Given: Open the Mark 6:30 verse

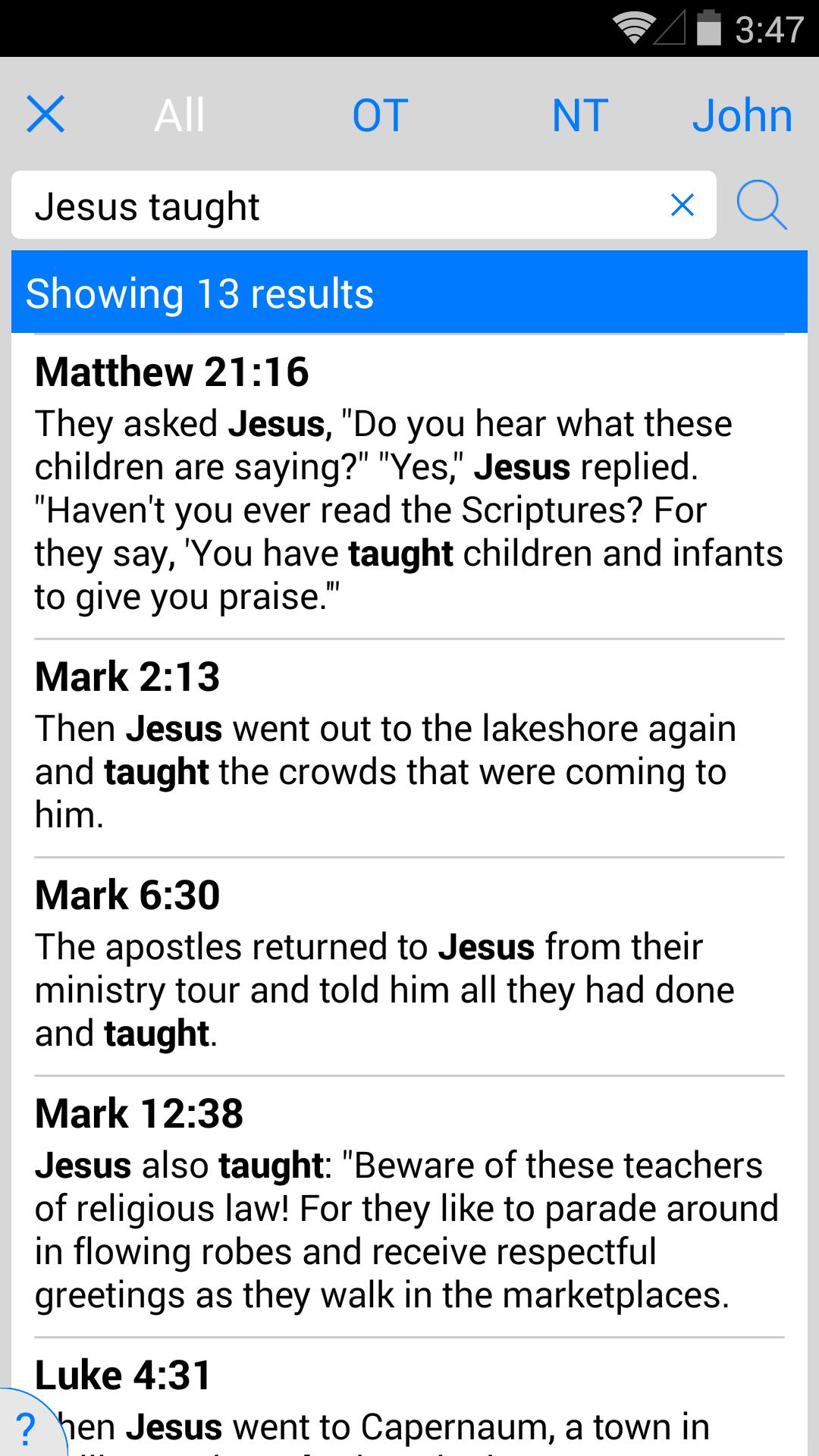Looking at the screenshot, I should pyautogui.click(x=409, y=966).
